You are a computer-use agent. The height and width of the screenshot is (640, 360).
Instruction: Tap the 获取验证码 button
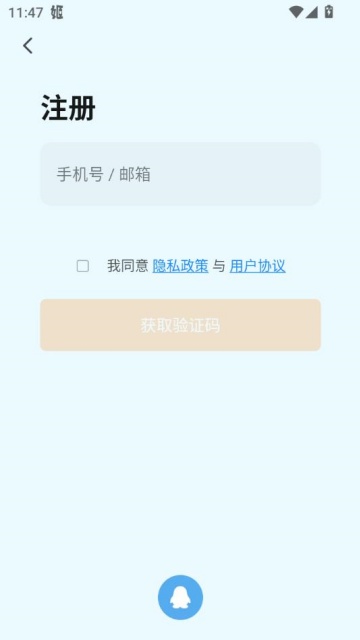[x=180, y=325]
